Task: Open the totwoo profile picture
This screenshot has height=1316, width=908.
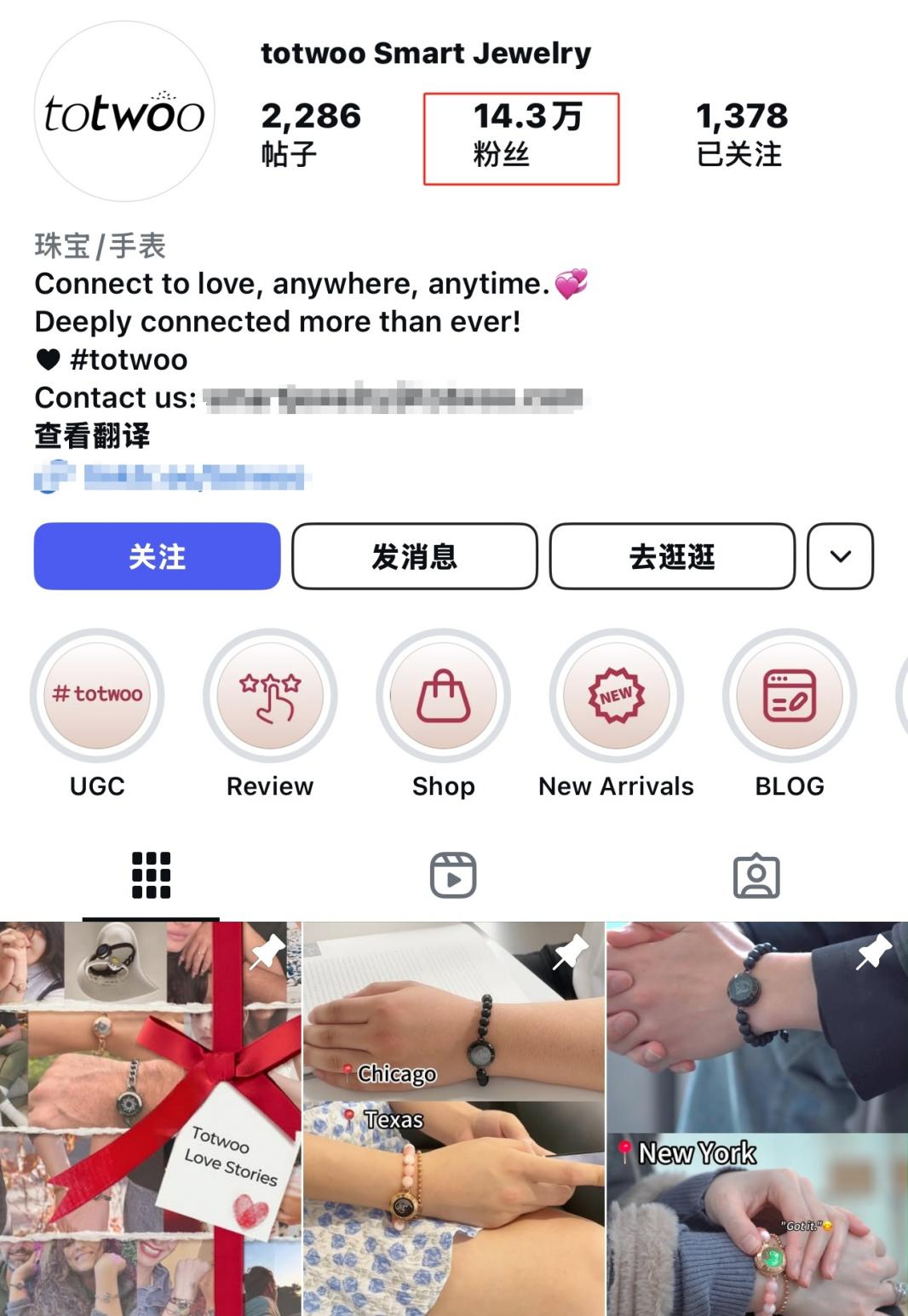Action: (x=124, y=112)
